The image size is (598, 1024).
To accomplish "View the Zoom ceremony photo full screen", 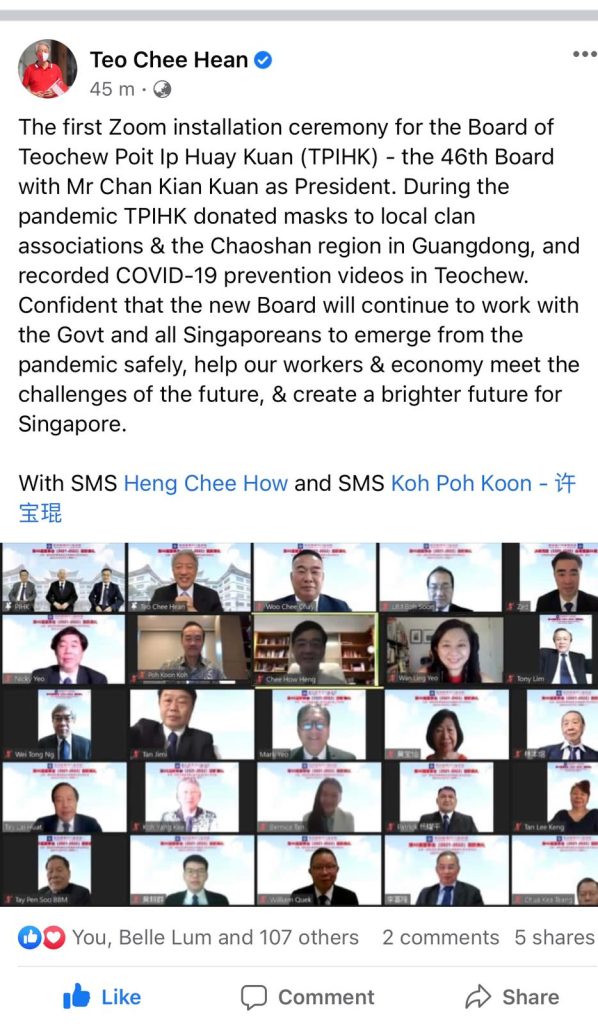I will [299, 724].
